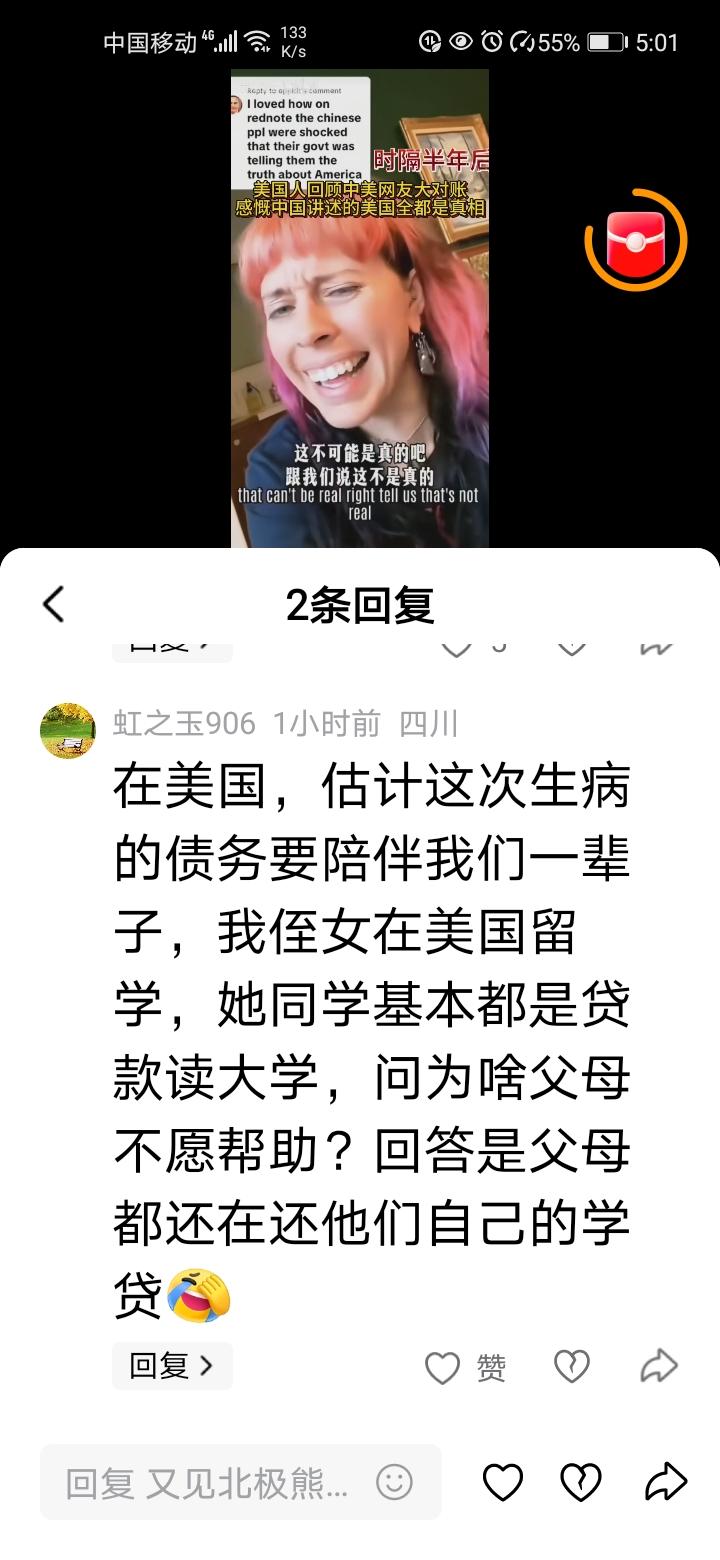Open the share arrow next to the comment
The image size is (720, 1560).
coord(658,1364)
